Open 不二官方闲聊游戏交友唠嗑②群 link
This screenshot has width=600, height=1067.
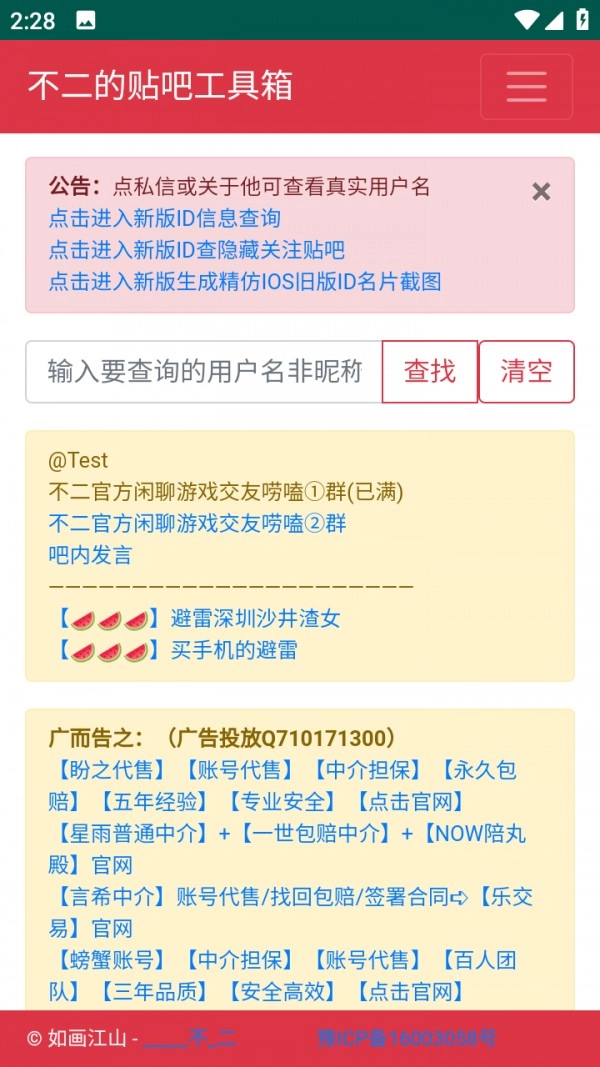pos(197,523)
